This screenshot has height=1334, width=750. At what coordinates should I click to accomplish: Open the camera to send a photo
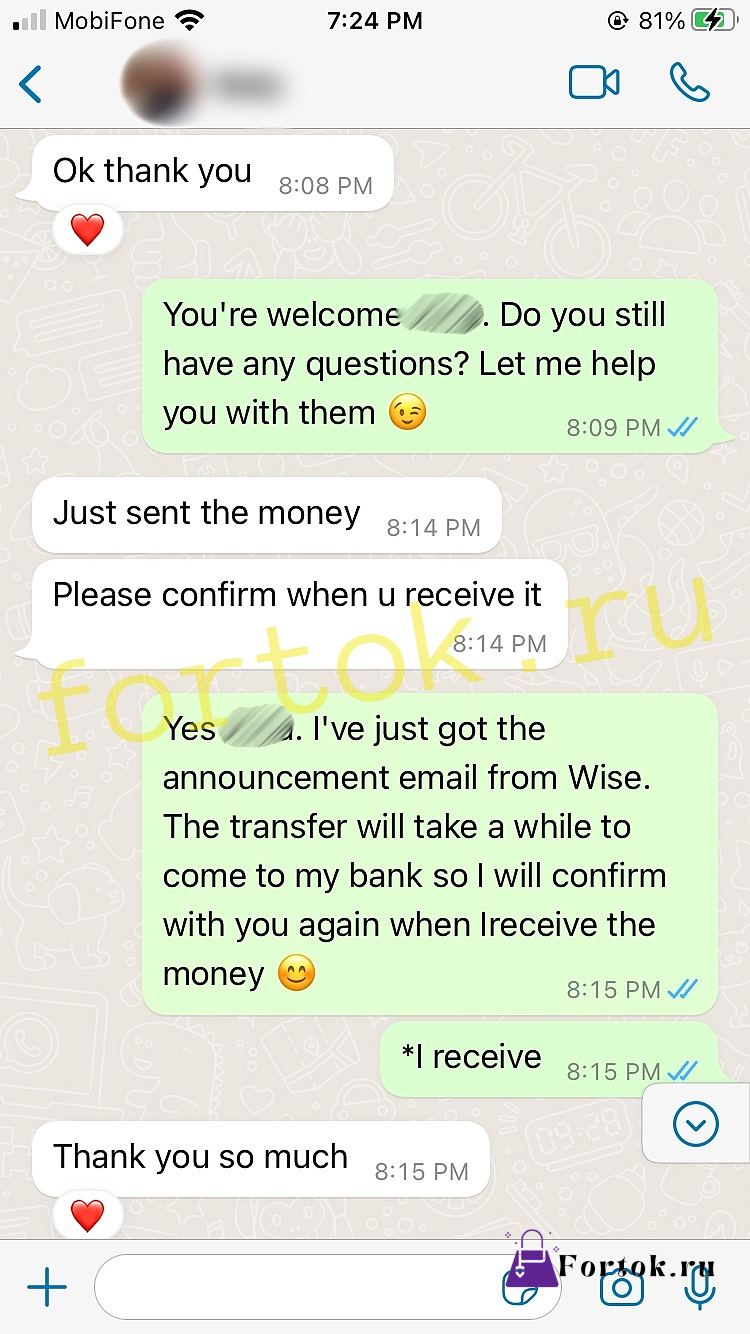click(x=621, y=1287)
